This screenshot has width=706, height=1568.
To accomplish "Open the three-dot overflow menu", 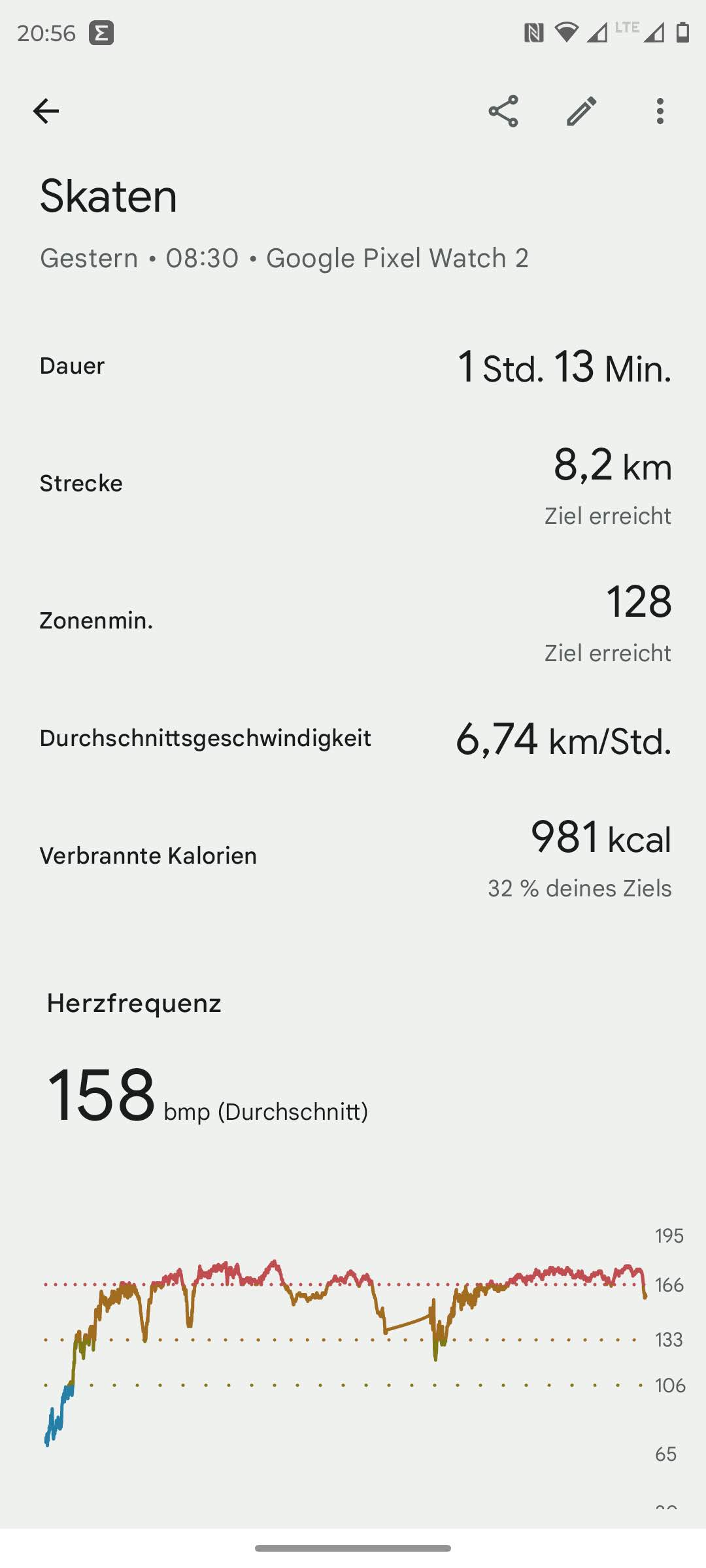I will tap(660, 111).
